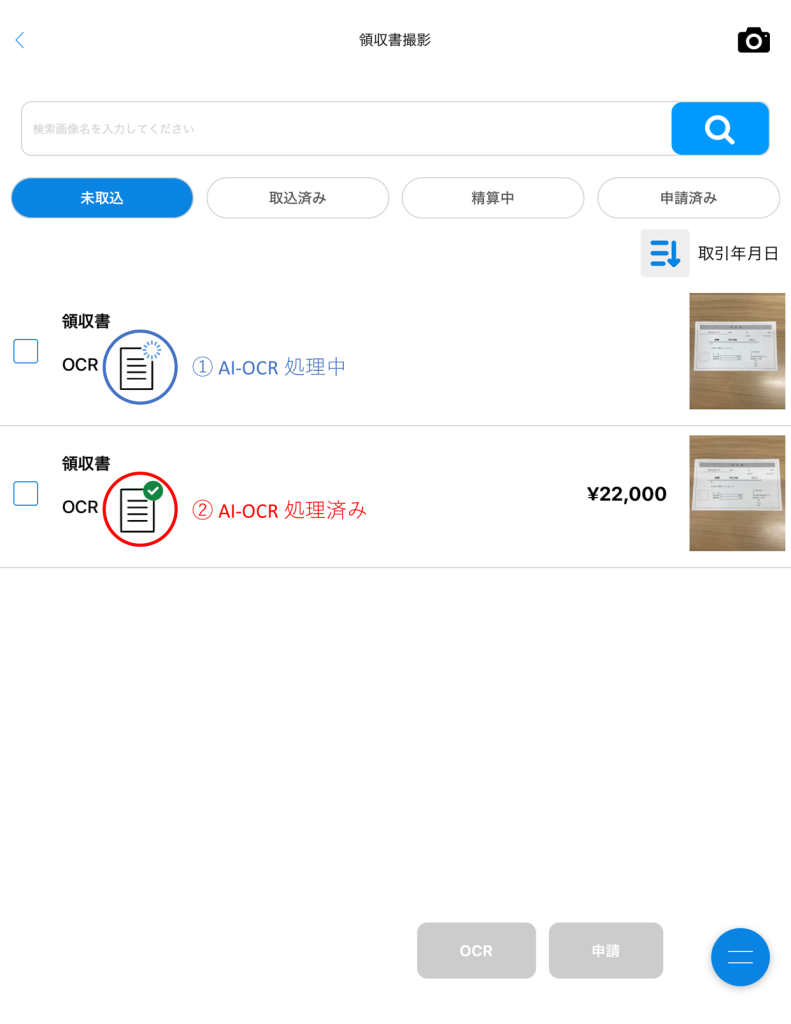
Task: Switch to the 取込済み tab
Action: [x=298, y=198]
